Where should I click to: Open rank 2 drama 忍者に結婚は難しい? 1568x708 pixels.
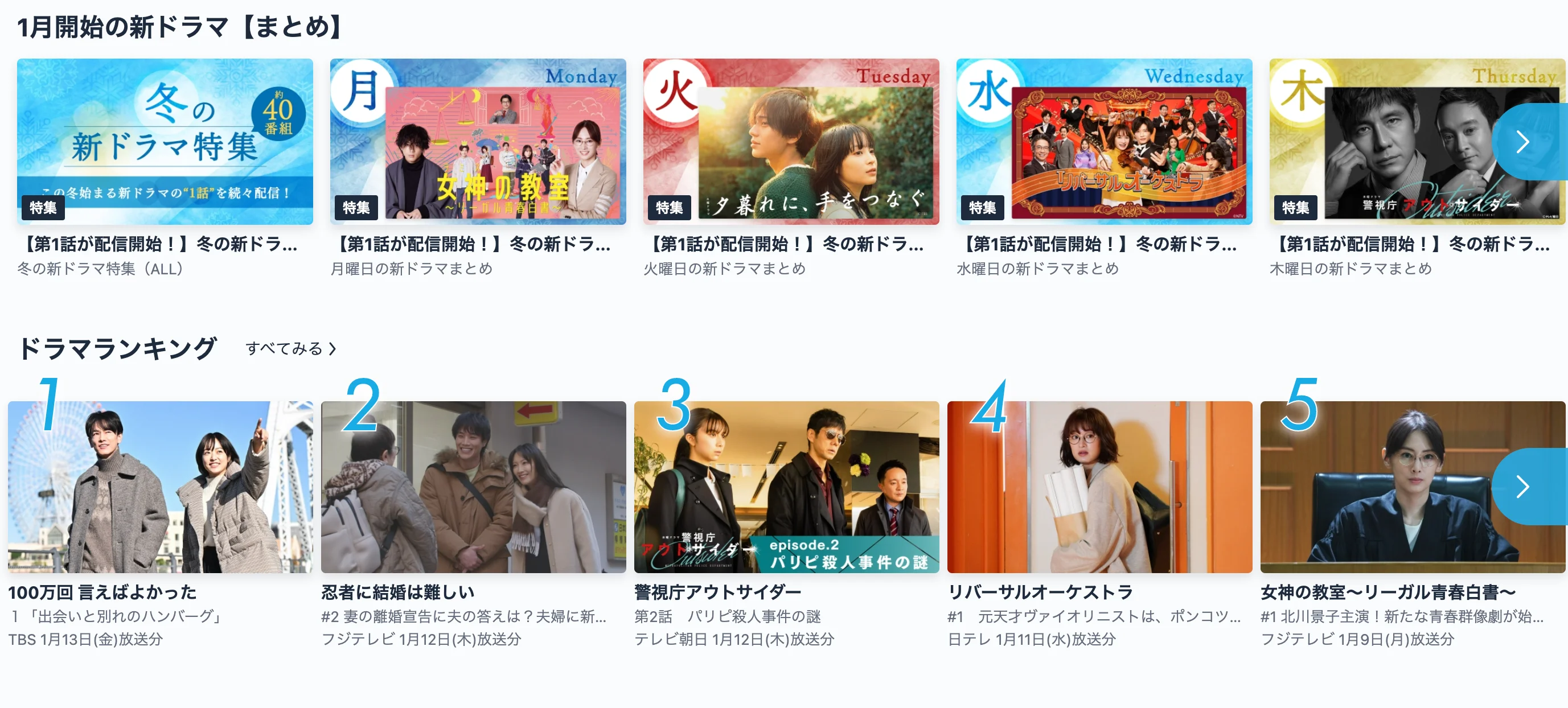(473, 487)
